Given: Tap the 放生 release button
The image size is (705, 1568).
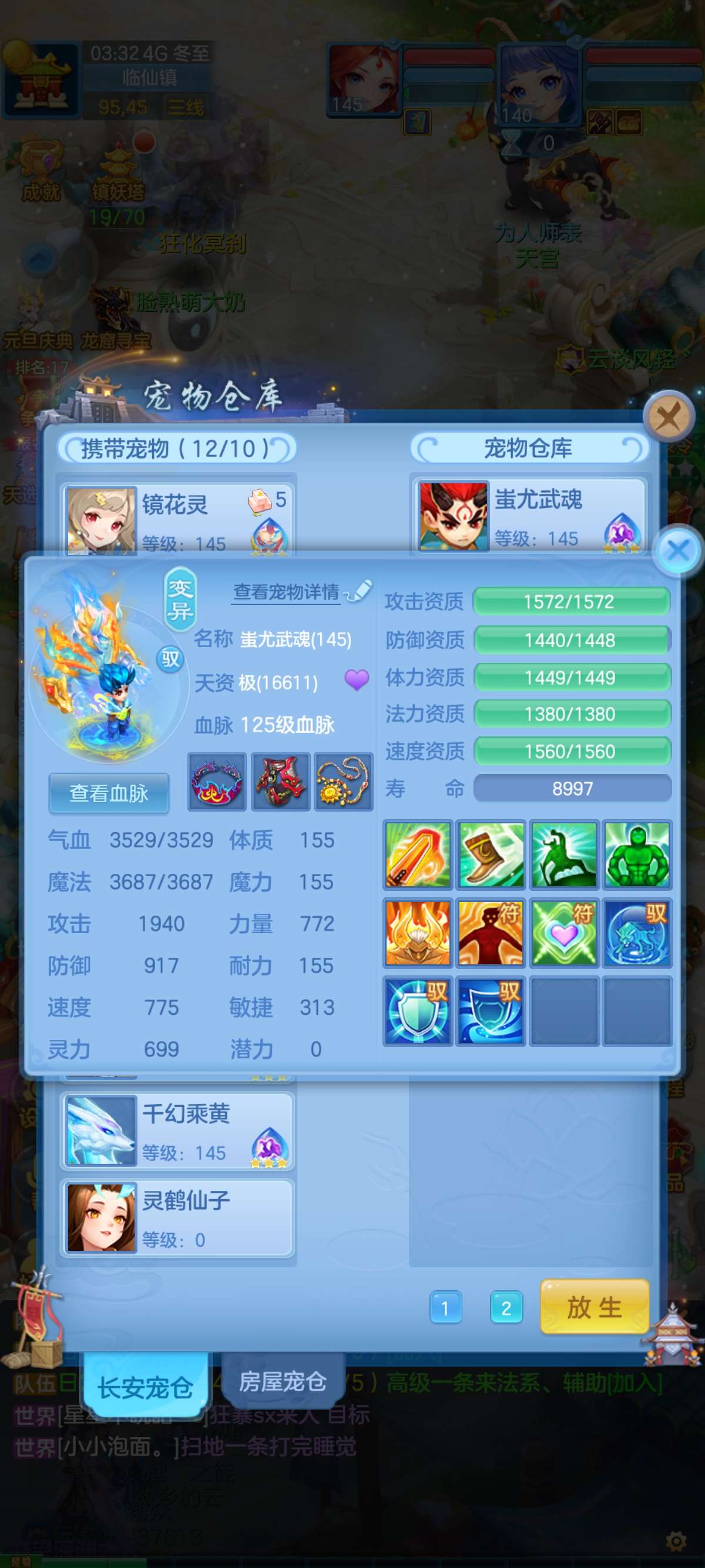Looking at the screenshot, I should pyautogui.click(x=594, y=1307).
